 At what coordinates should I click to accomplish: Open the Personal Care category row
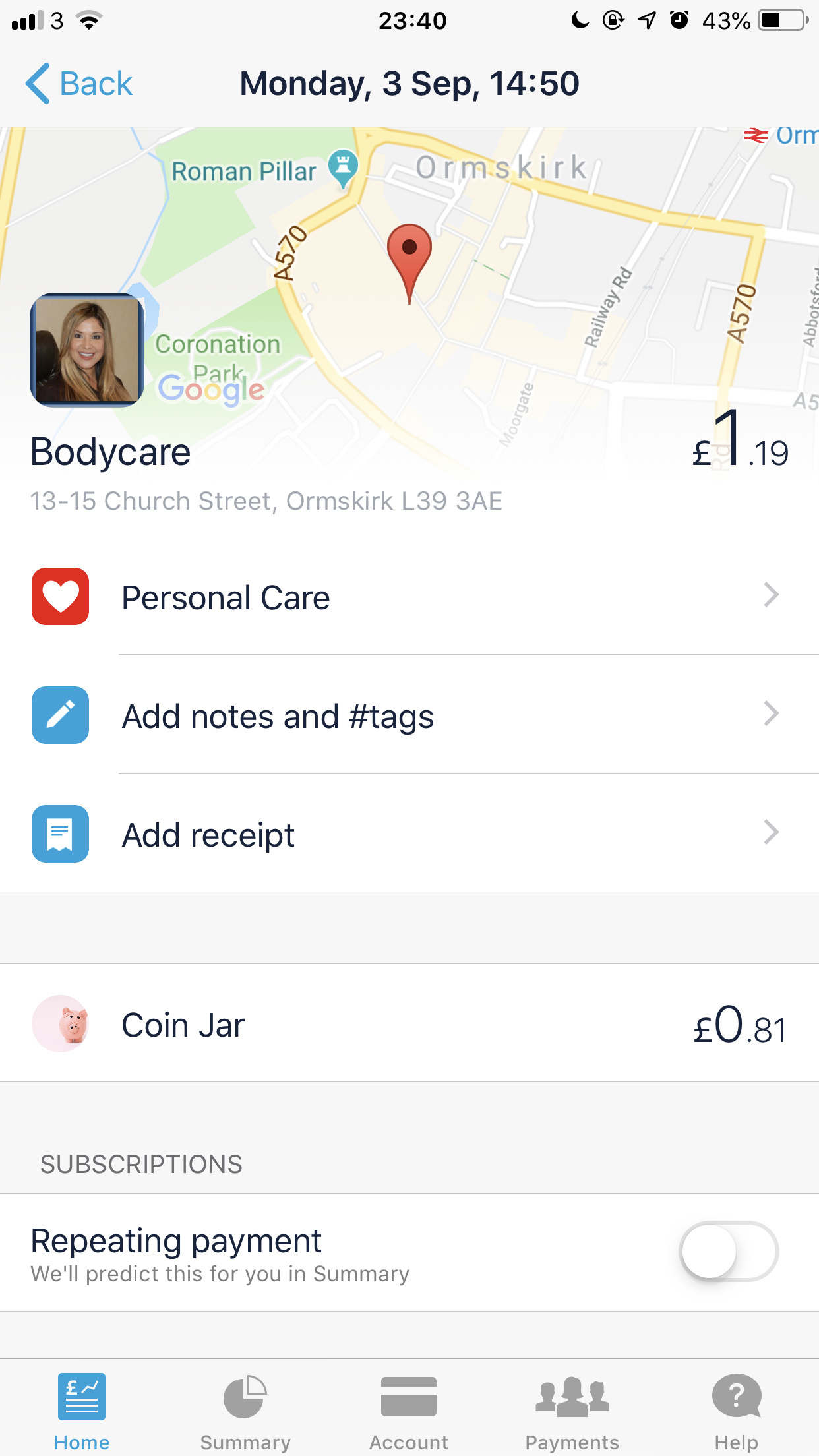(409, 597)
